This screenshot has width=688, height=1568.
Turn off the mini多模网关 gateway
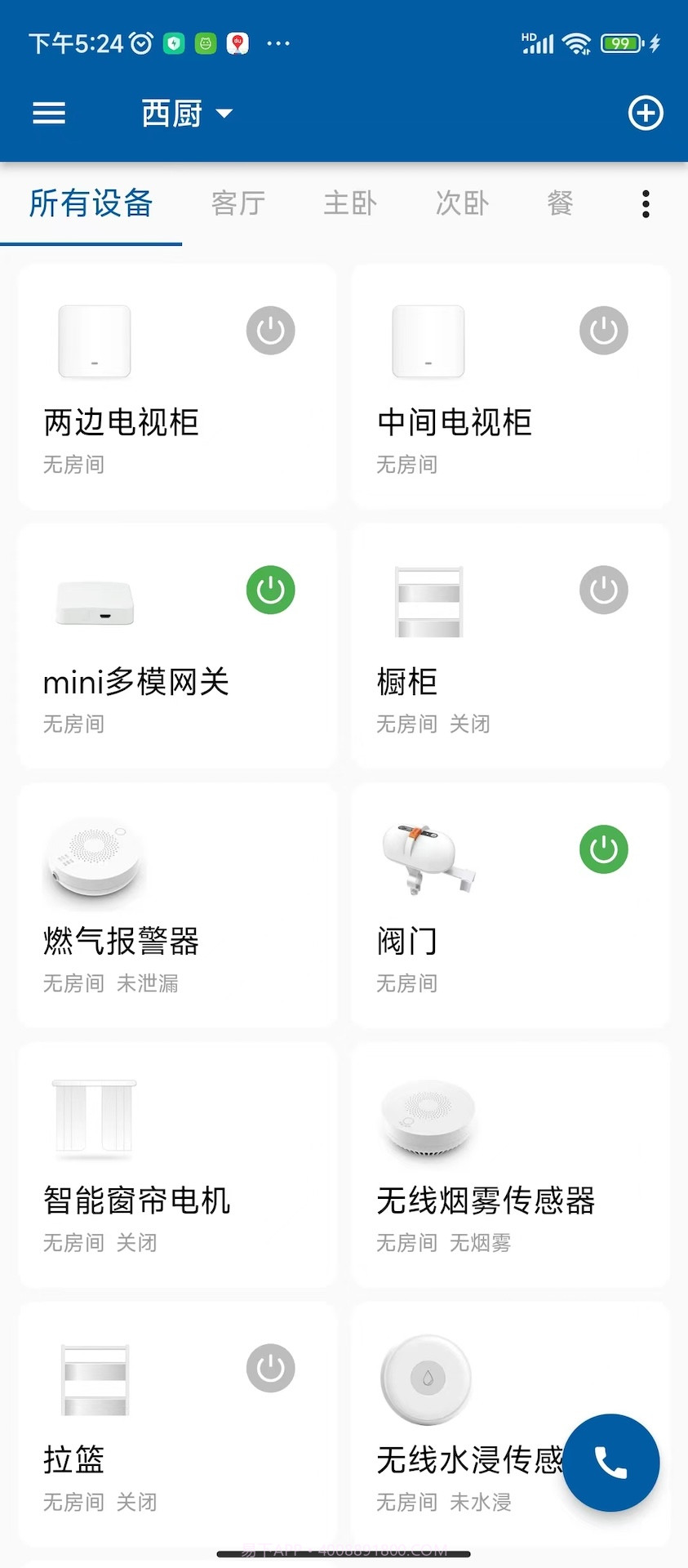point(270,590)
